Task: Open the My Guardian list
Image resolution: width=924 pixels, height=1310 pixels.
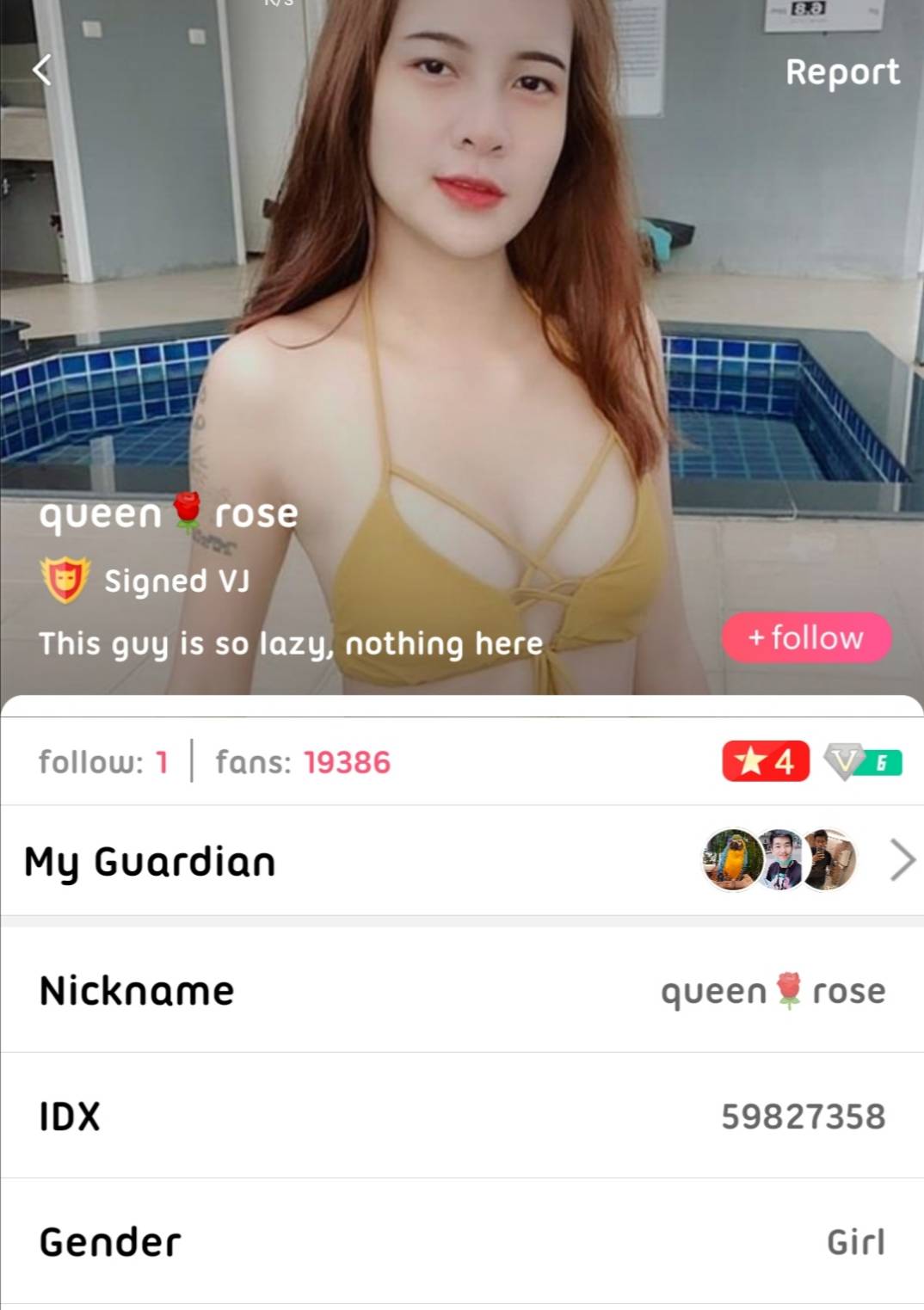Action: 901,861
